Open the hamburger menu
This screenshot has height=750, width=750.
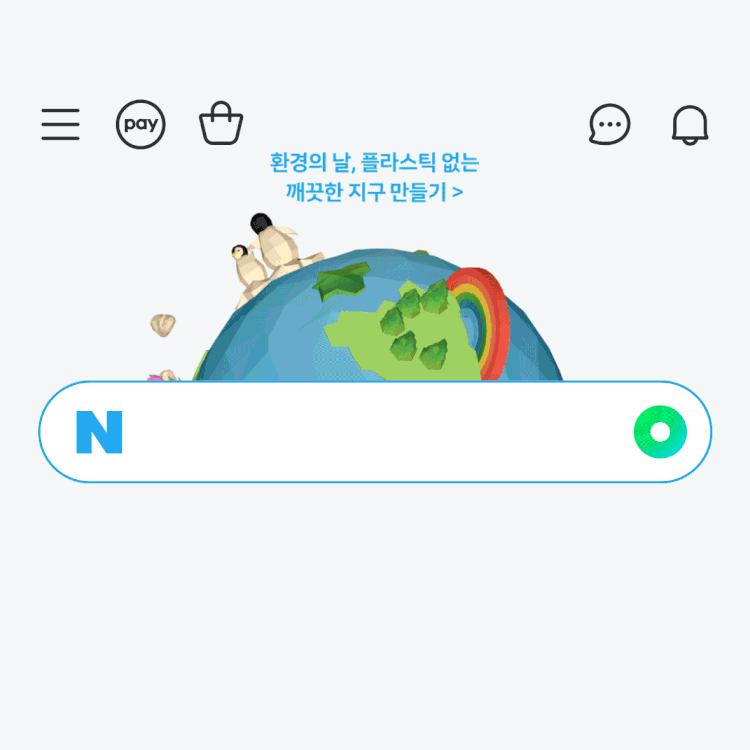60,125
